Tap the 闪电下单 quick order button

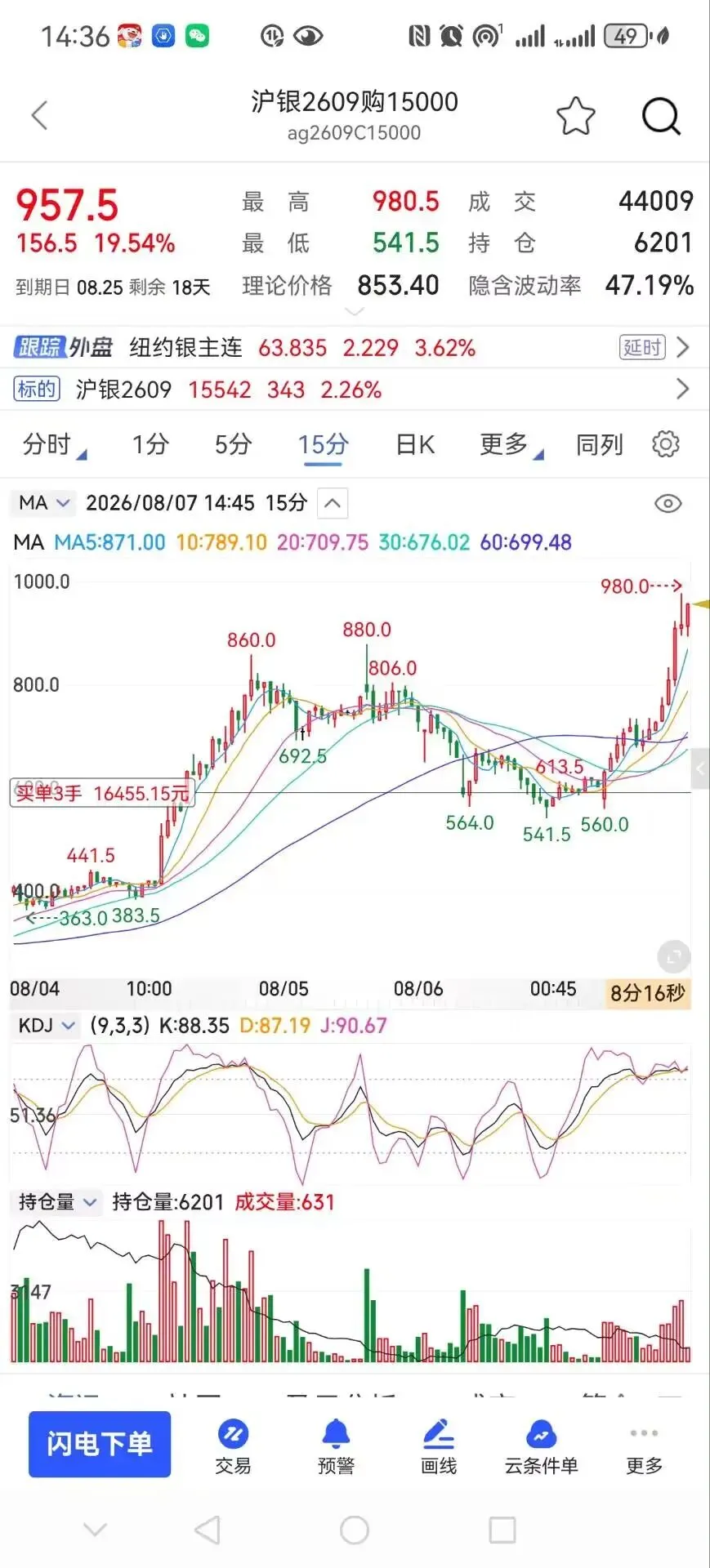coord(100,1445)
